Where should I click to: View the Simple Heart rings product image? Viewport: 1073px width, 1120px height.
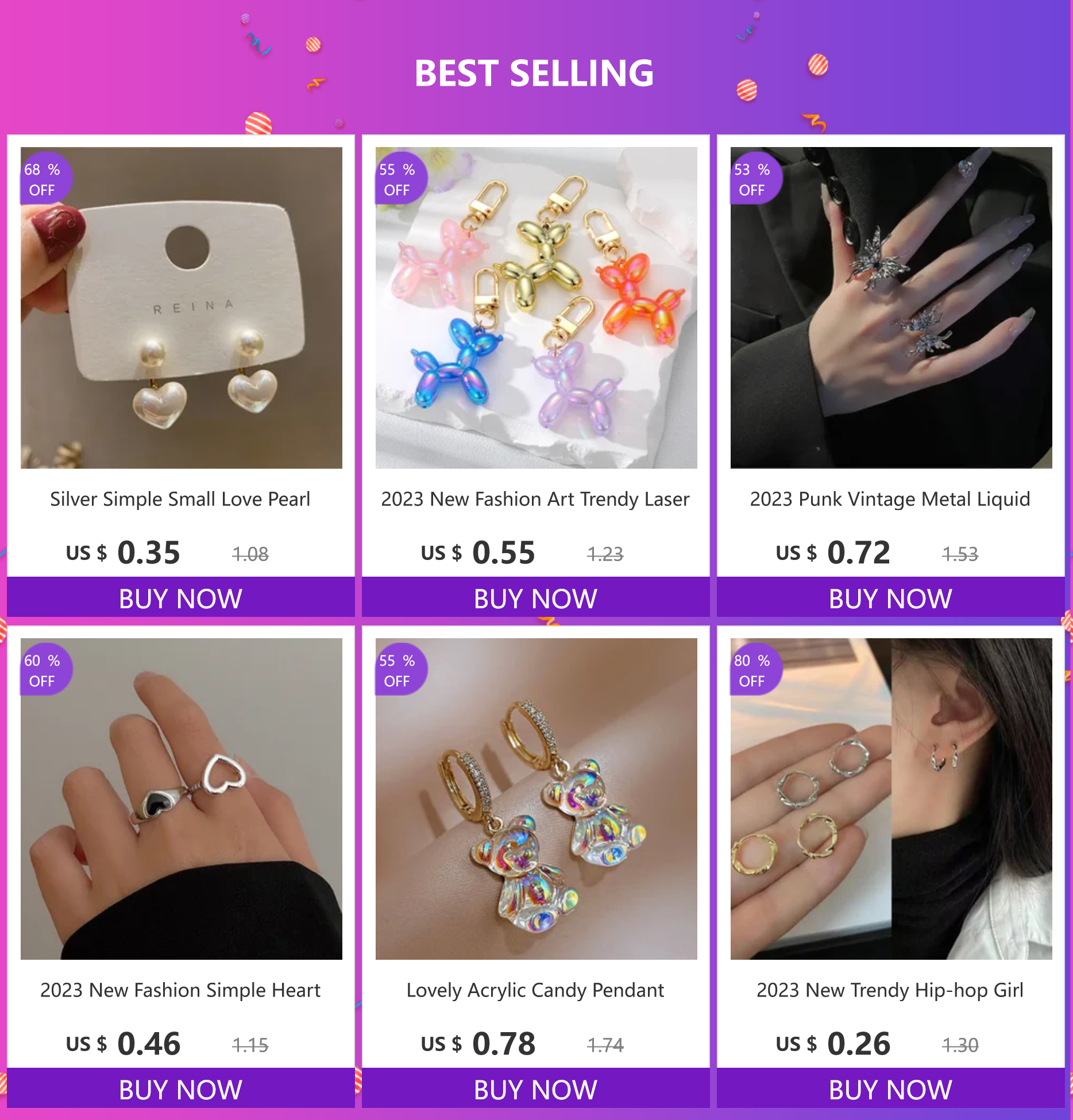[182, 798]
